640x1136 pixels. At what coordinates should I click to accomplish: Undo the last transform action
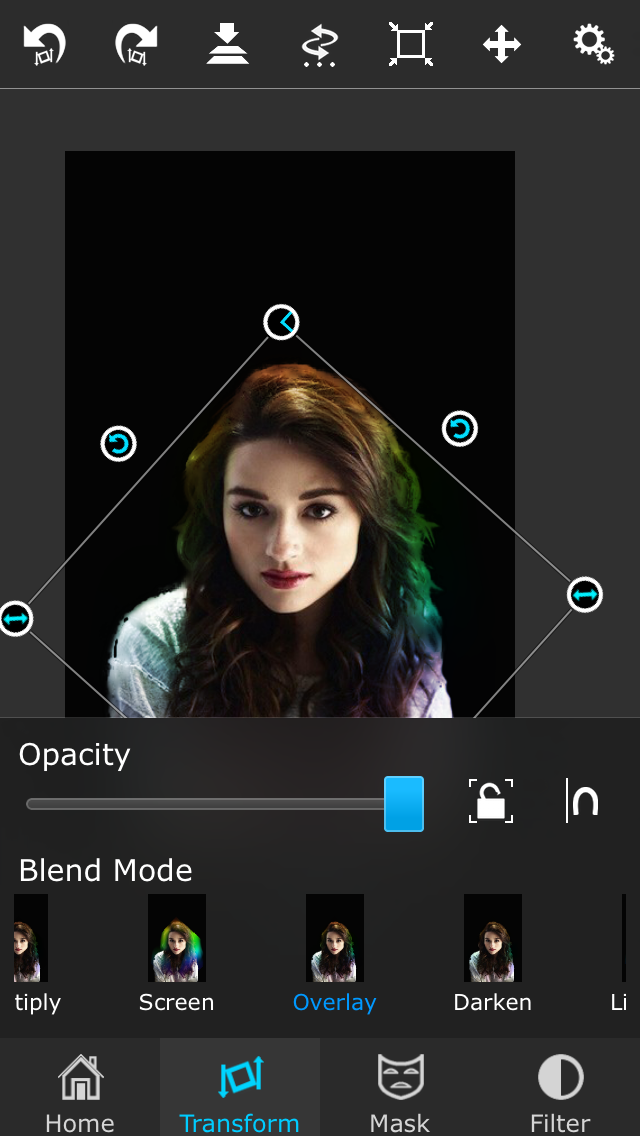pyautogui.click(x=44, y=44)
